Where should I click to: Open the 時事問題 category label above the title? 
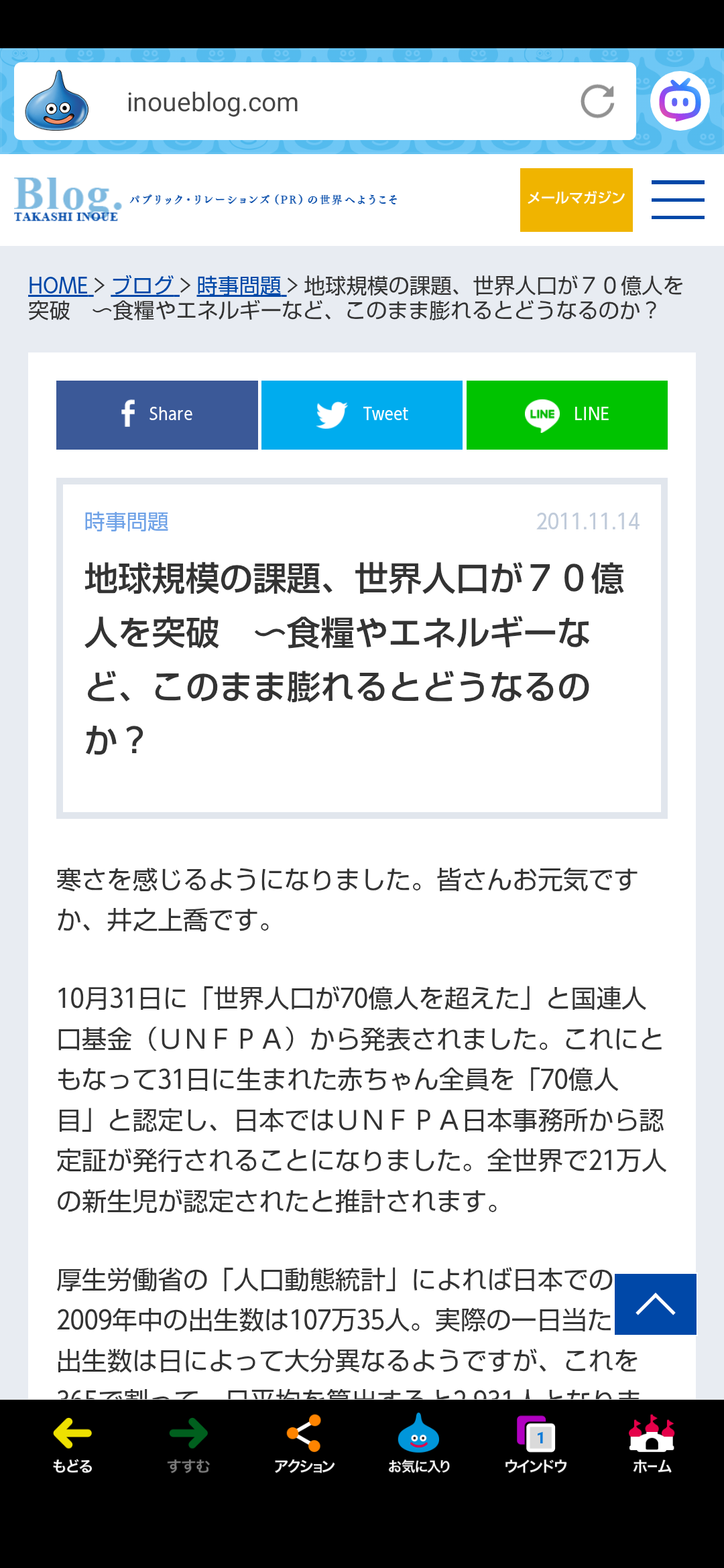(126, 521)
